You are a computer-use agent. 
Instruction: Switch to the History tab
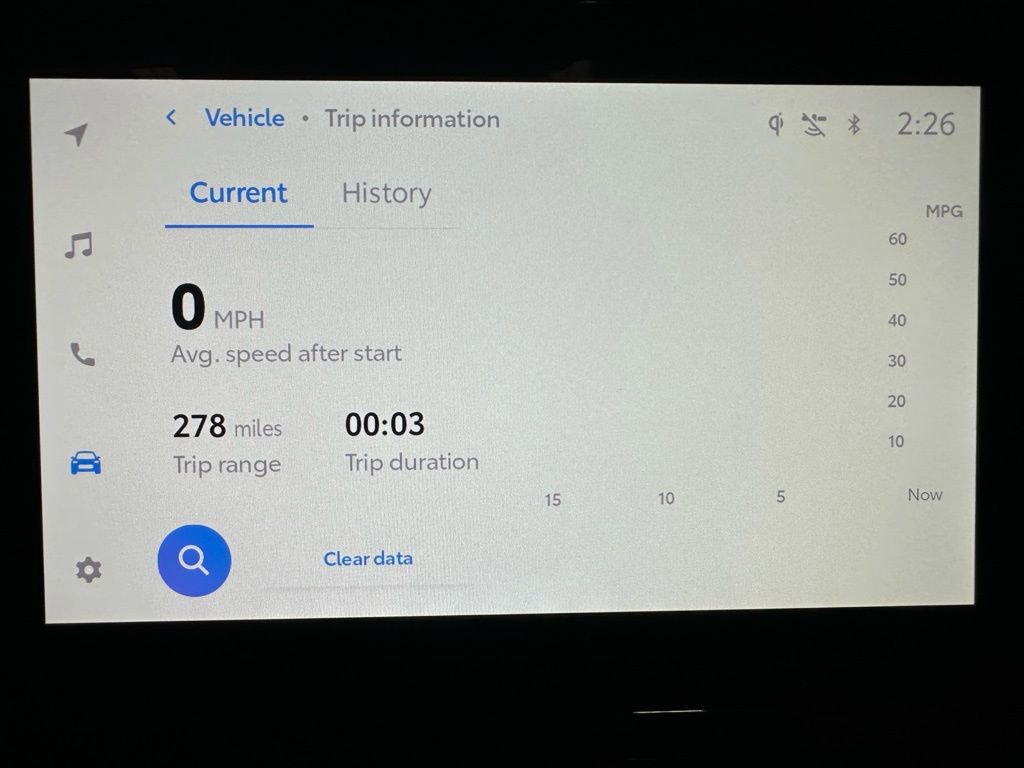pyautogui.click(x=386, y=193)
